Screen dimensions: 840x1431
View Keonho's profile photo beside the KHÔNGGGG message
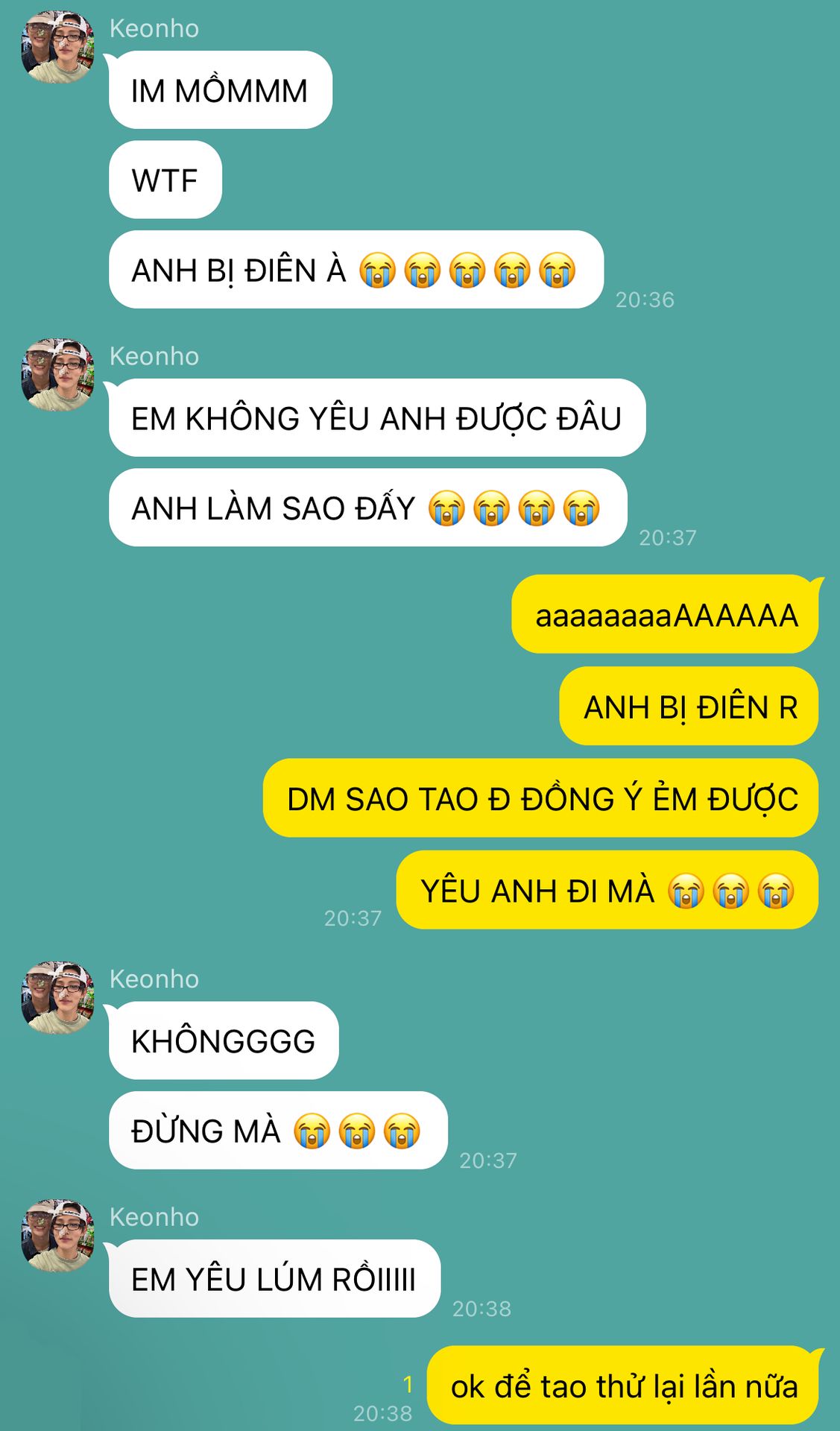click(x=57, y=998)
